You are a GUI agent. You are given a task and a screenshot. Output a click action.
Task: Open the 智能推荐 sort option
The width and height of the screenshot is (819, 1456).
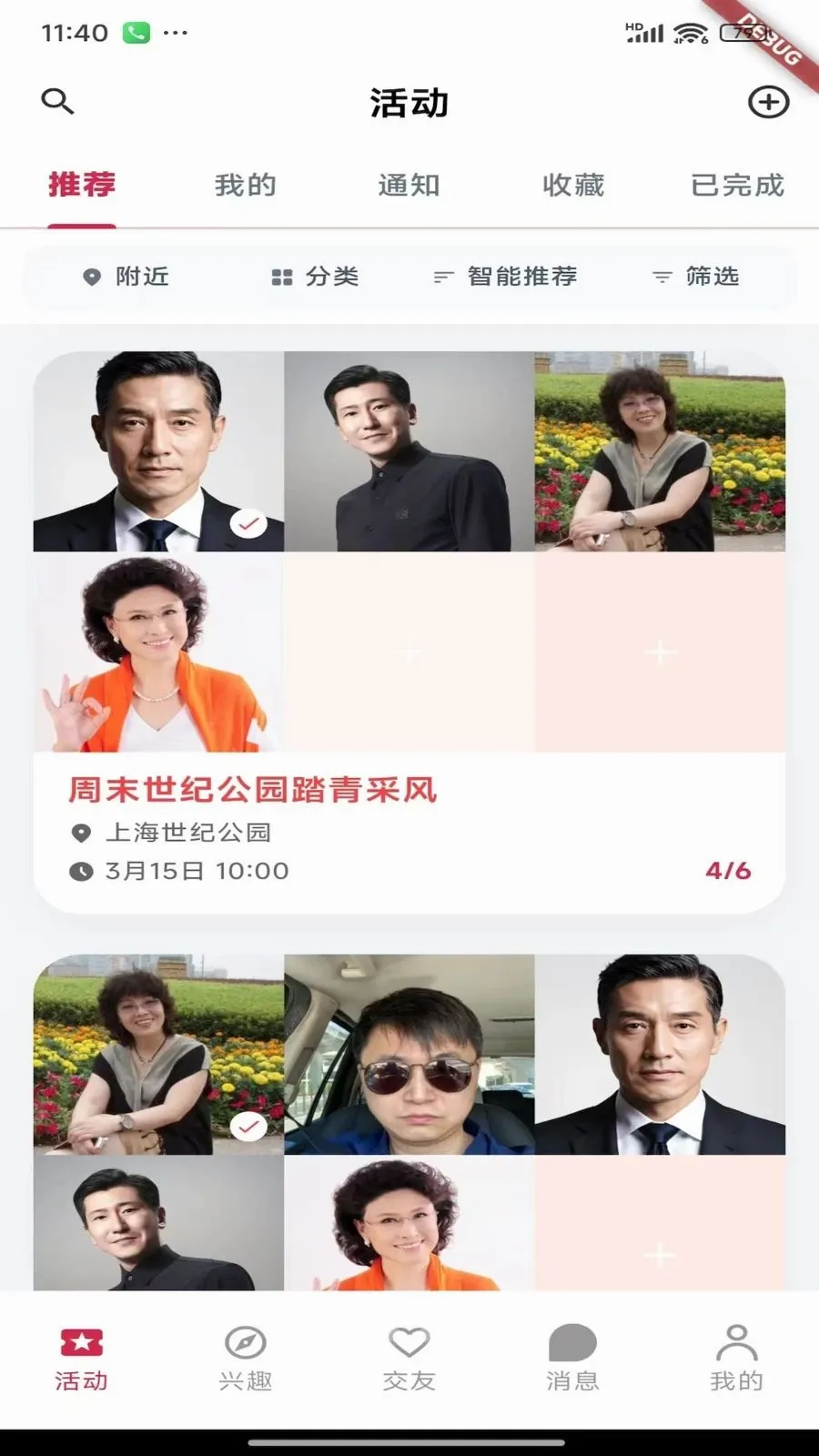(x=505, y=277)
